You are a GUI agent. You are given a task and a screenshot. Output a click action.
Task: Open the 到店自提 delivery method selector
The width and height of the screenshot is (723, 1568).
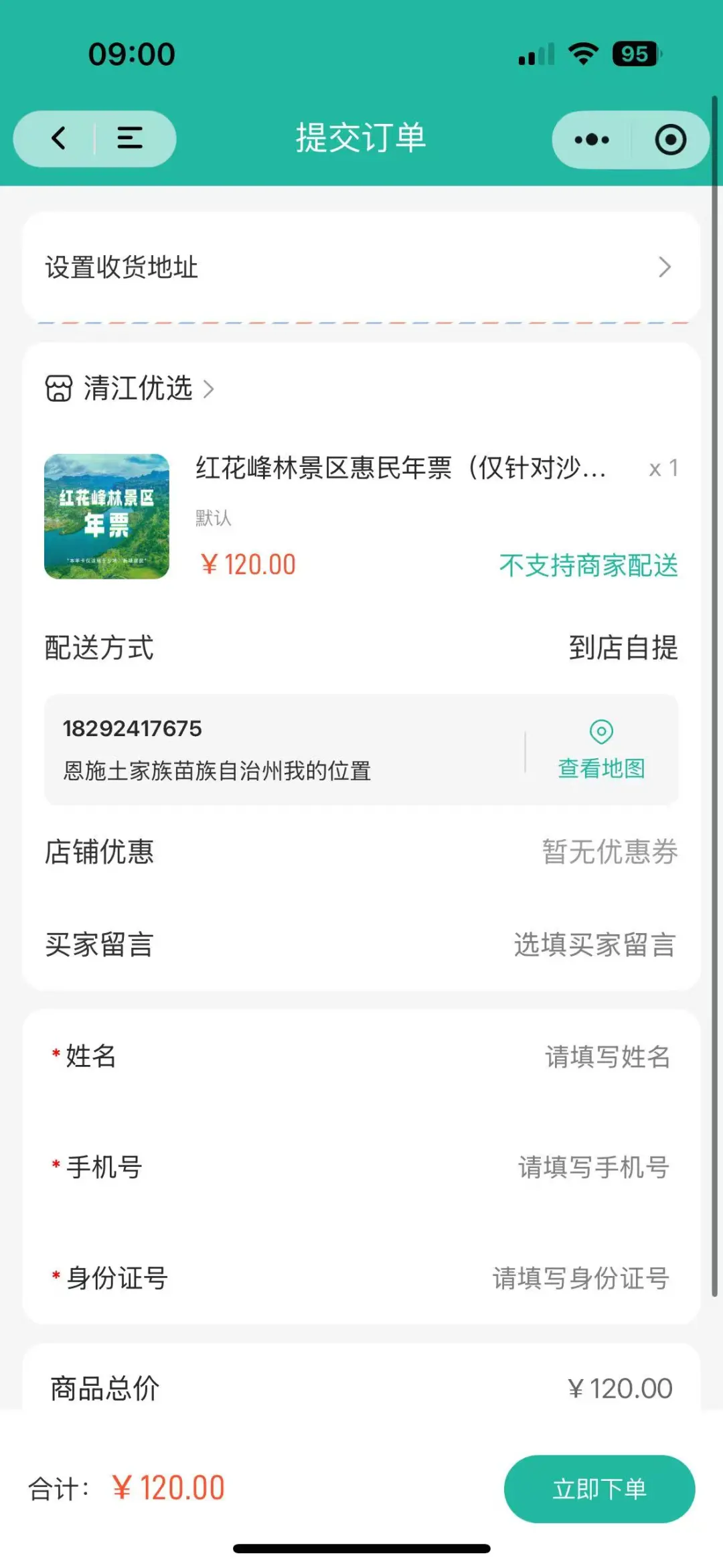coord(623,647)
